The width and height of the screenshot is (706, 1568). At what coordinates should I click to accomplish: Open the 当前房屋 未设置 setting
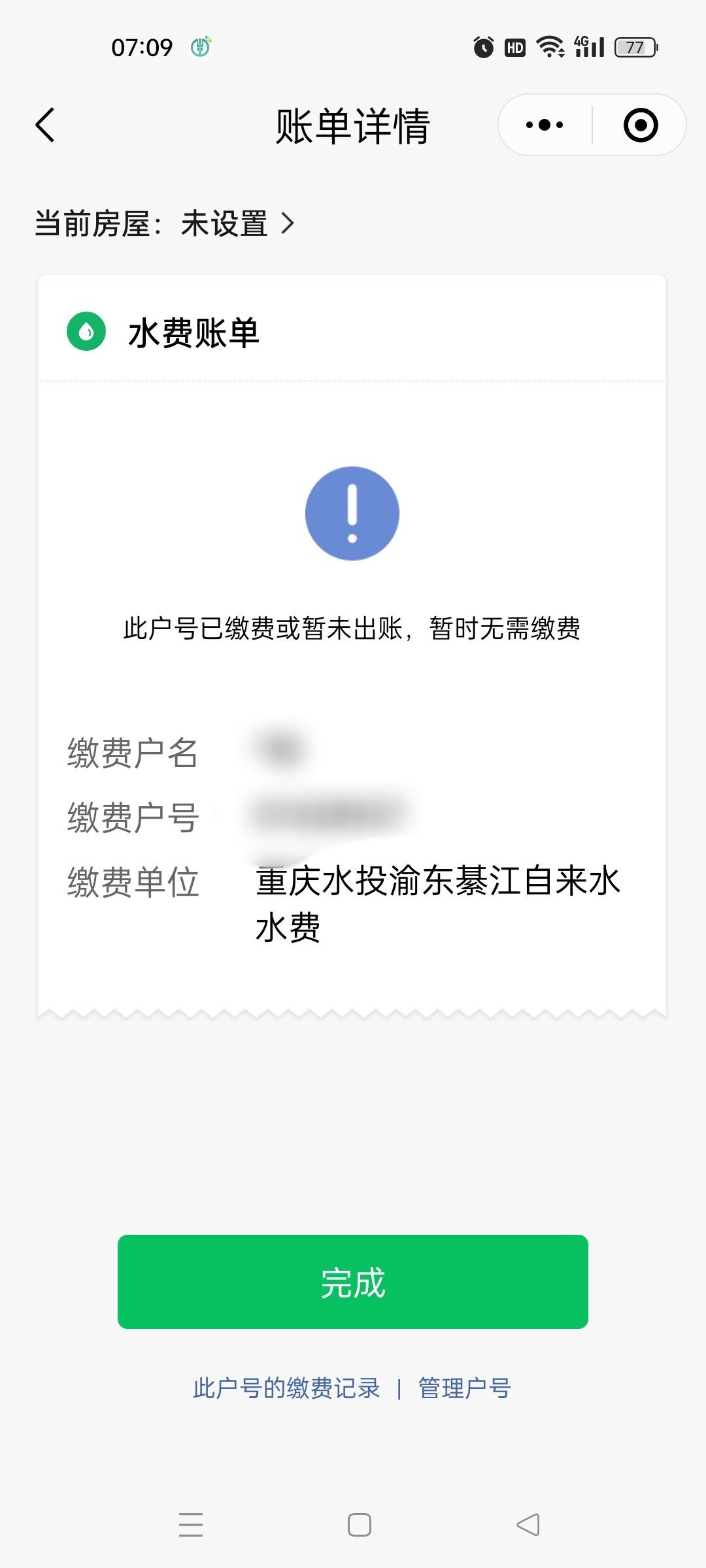click(224, 223)
